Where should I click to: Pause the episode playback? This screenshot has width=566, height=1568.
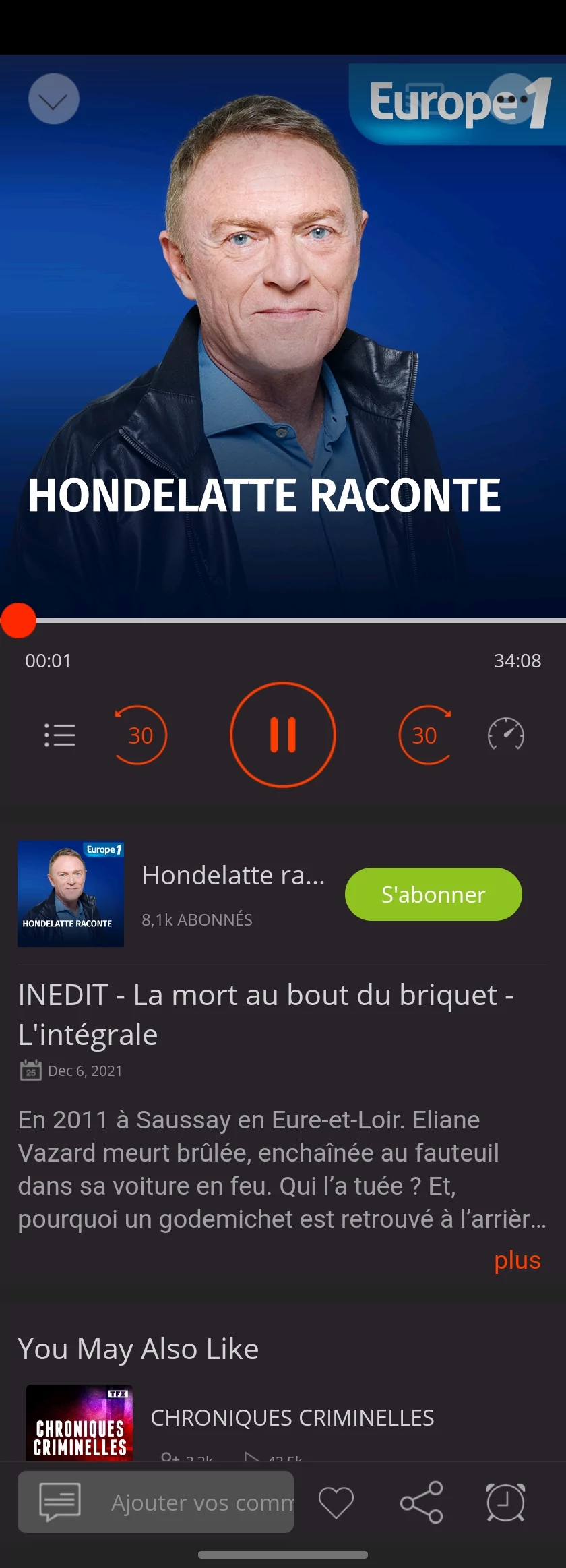coord(283,734)
